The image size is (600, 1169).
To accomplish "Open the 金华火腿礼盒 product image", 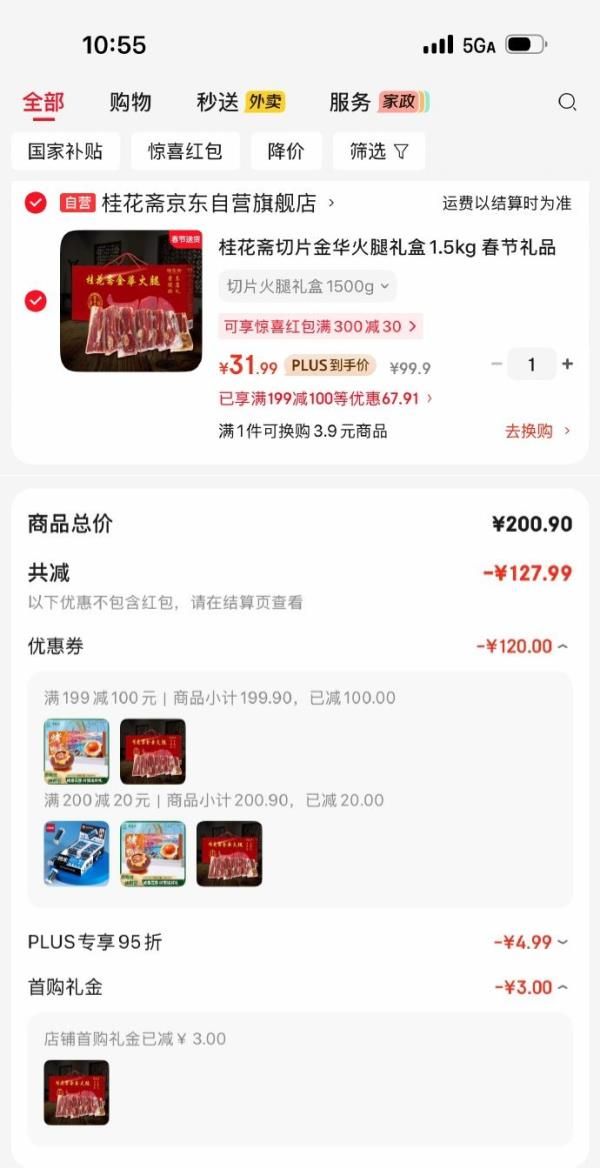I will (x=131, y=301).
